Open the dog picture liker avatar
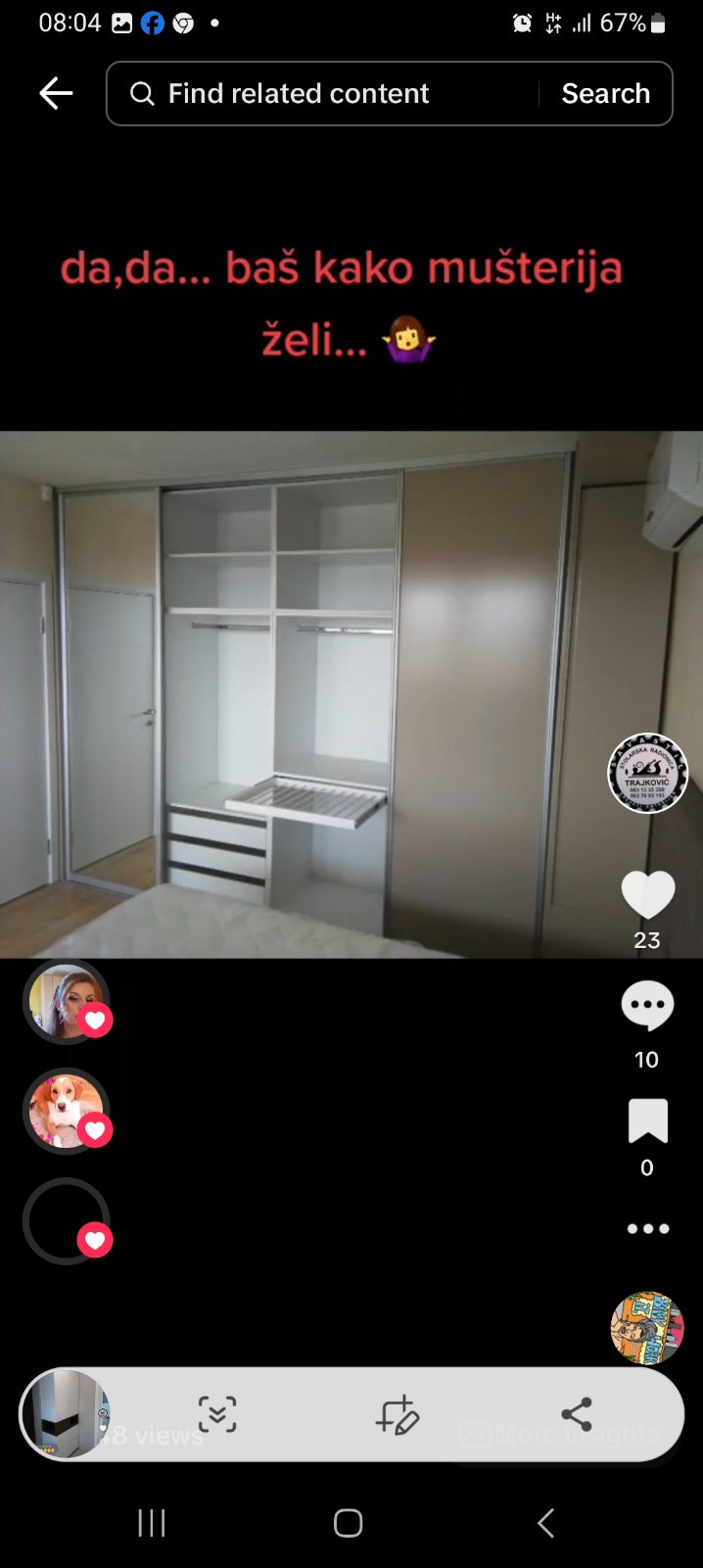Screen dimensions: 703x1568 [x=65, y=1111]
